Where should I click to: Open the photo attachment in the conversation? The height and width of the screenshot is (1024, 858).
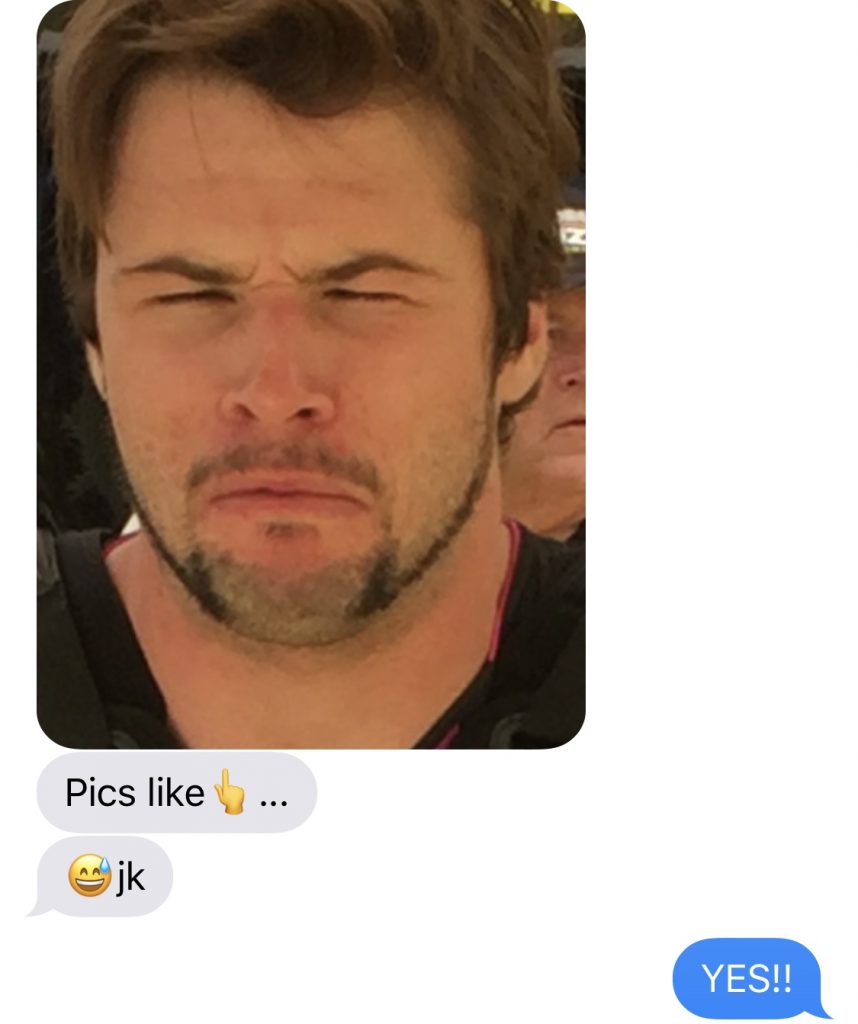pos(311,374)
